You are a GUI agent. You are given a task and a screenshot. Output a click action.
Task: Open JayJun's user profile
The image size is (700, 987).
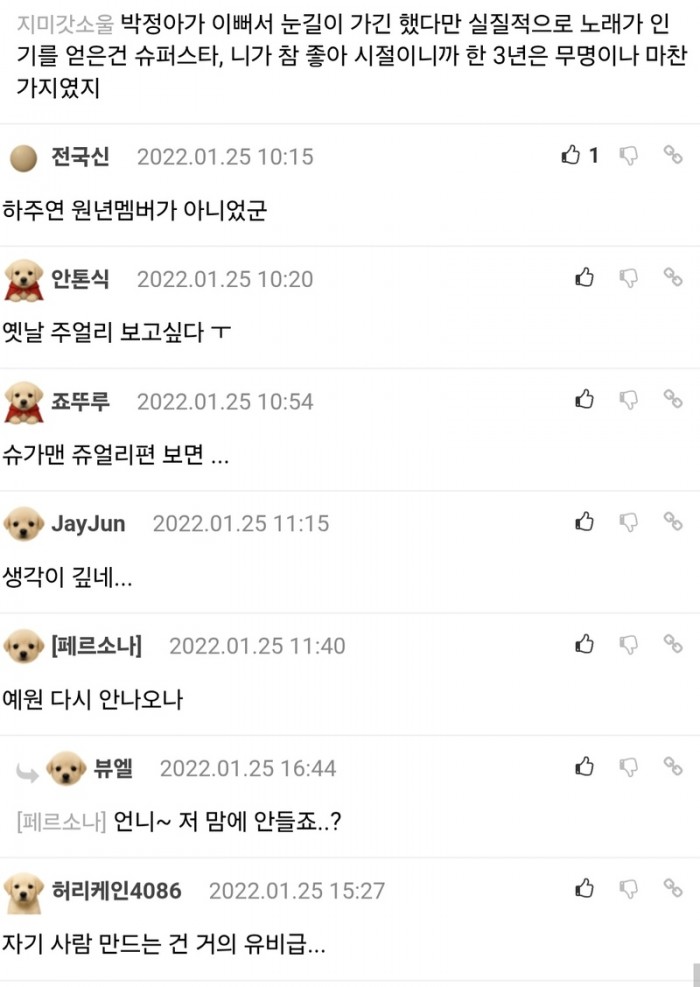point(88,523)
